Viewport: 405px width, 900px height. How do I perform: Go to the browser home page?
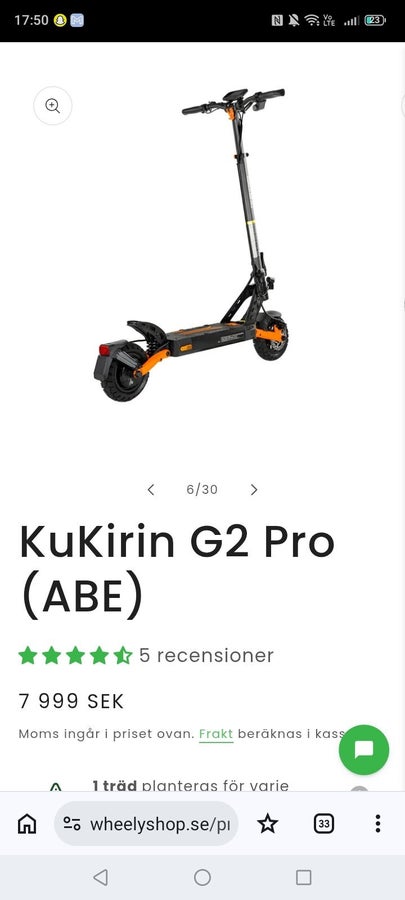[x=27, y=824]
